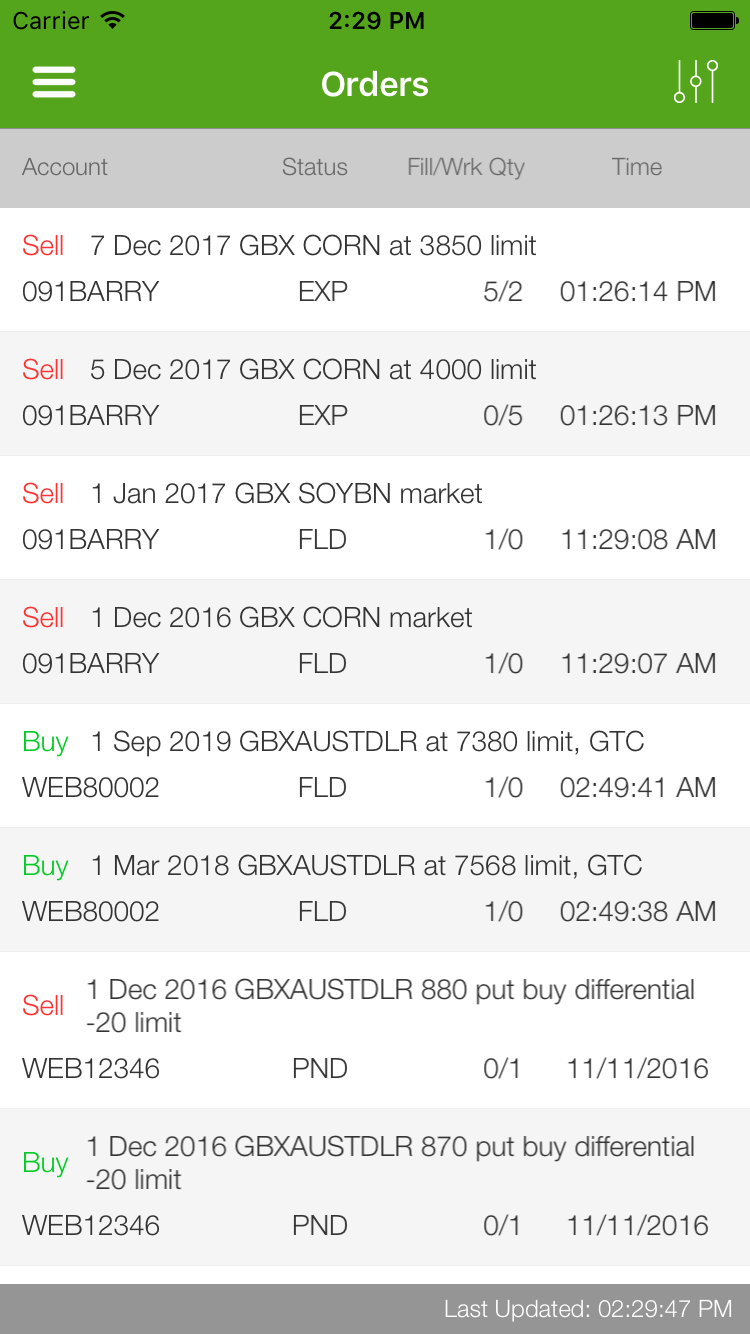This screenshot has width=750, height=1334.
Task: Open the hamburger drawer menu
Action: click(54, 83)
